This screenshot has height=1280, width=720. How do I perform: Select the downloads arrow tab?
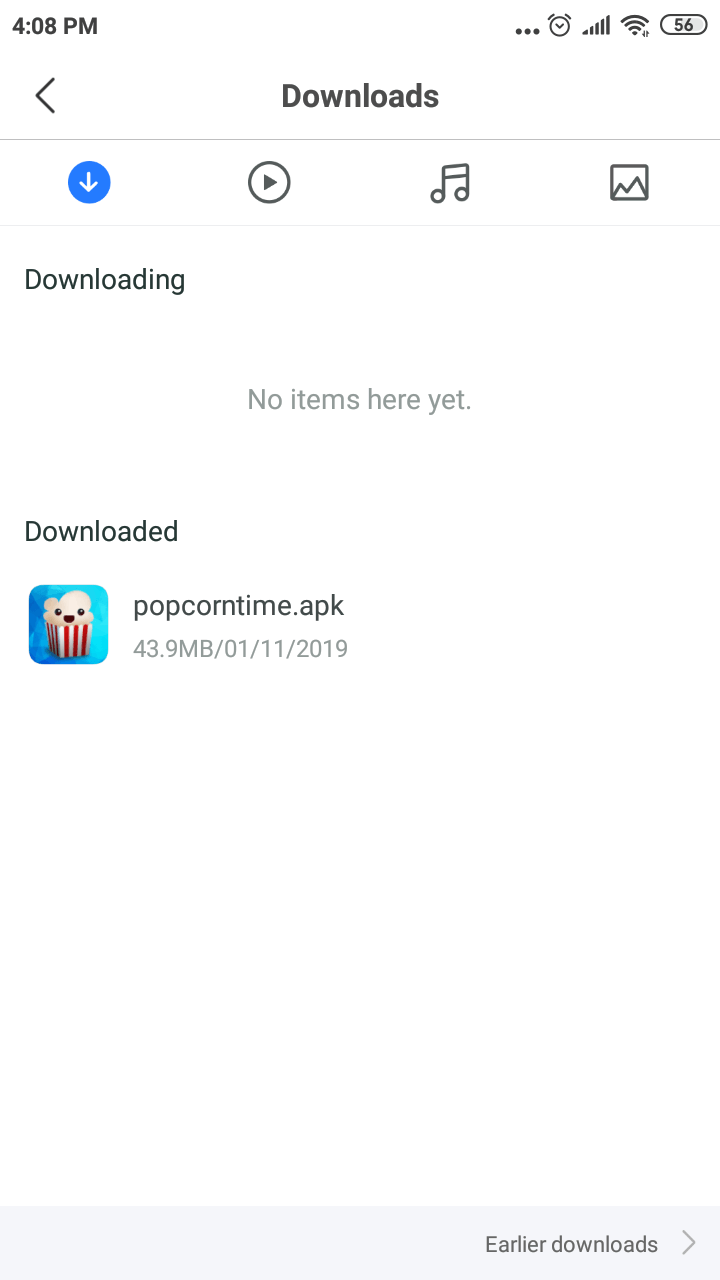[x=89, y=183]
